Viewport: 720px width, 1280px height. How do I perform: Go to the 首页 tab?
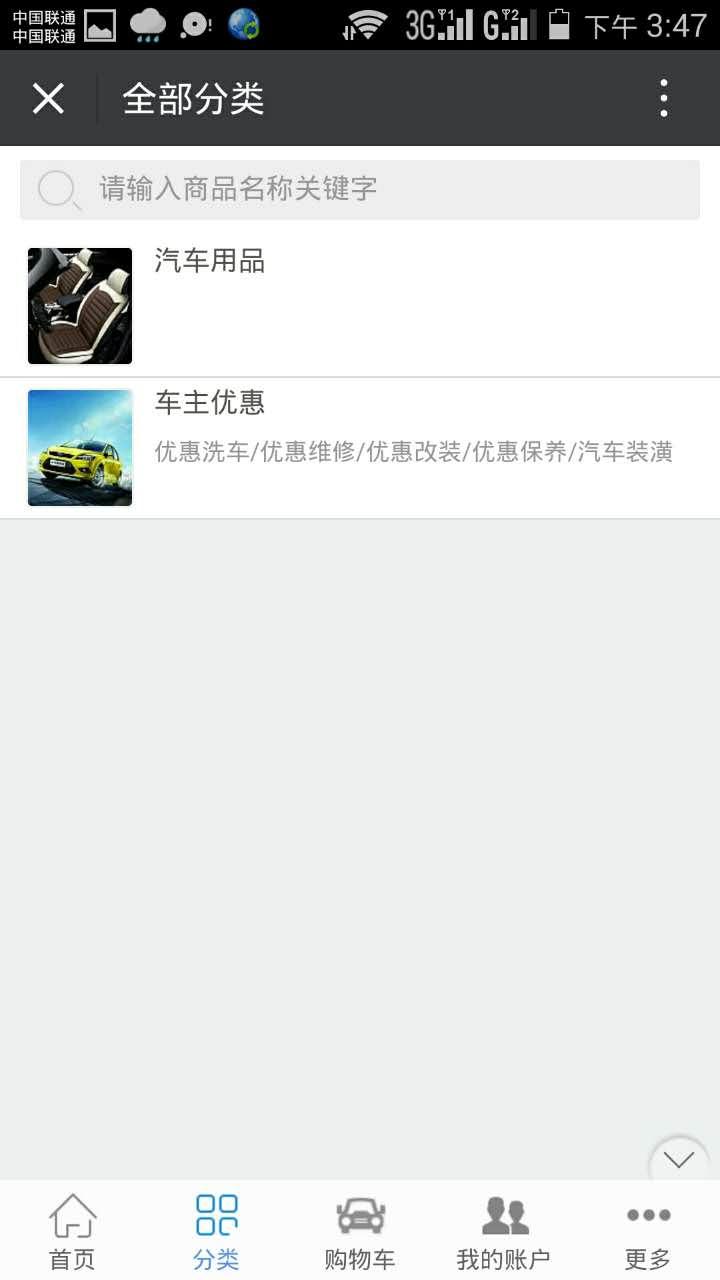tap(72, 1230)
